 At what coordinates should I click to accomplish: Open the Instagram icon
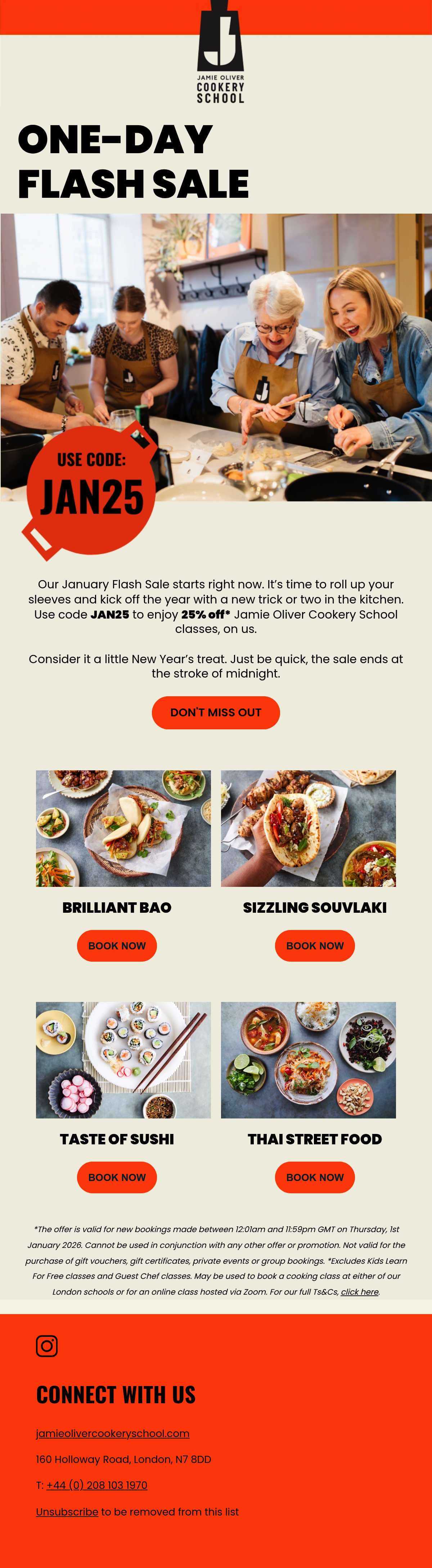[47, 1345]
